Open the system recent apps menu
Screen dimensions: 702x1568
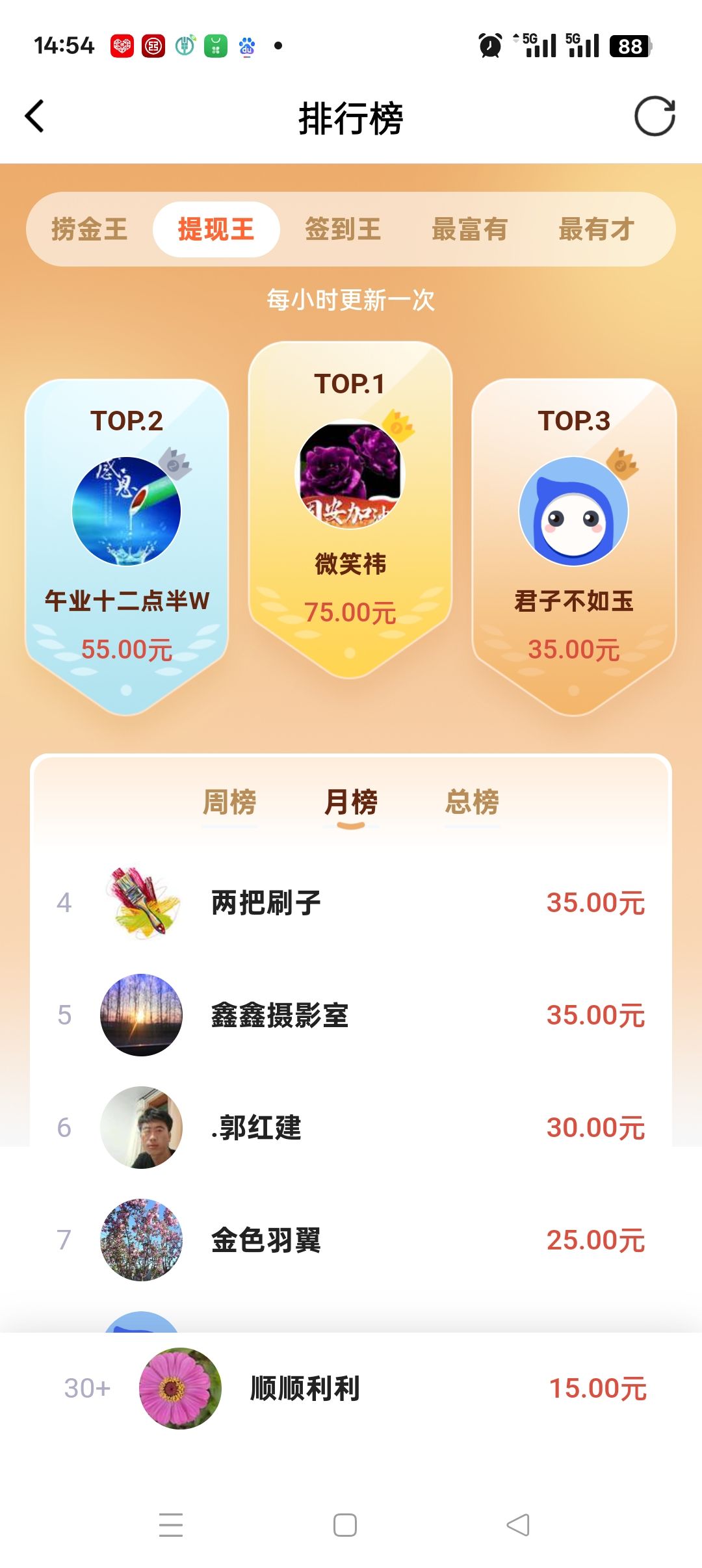point(171,1525)
